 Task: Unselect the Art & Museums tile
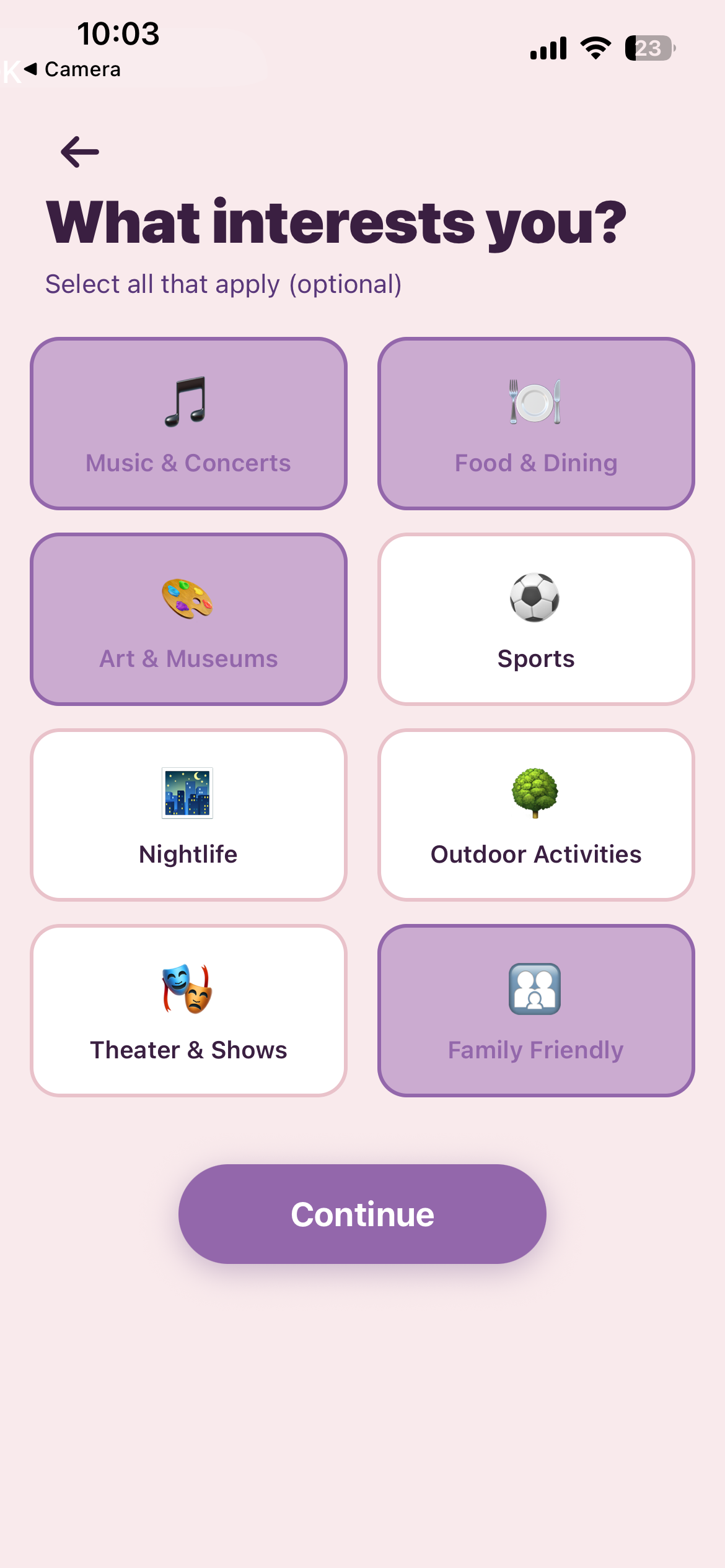[188, 619]
